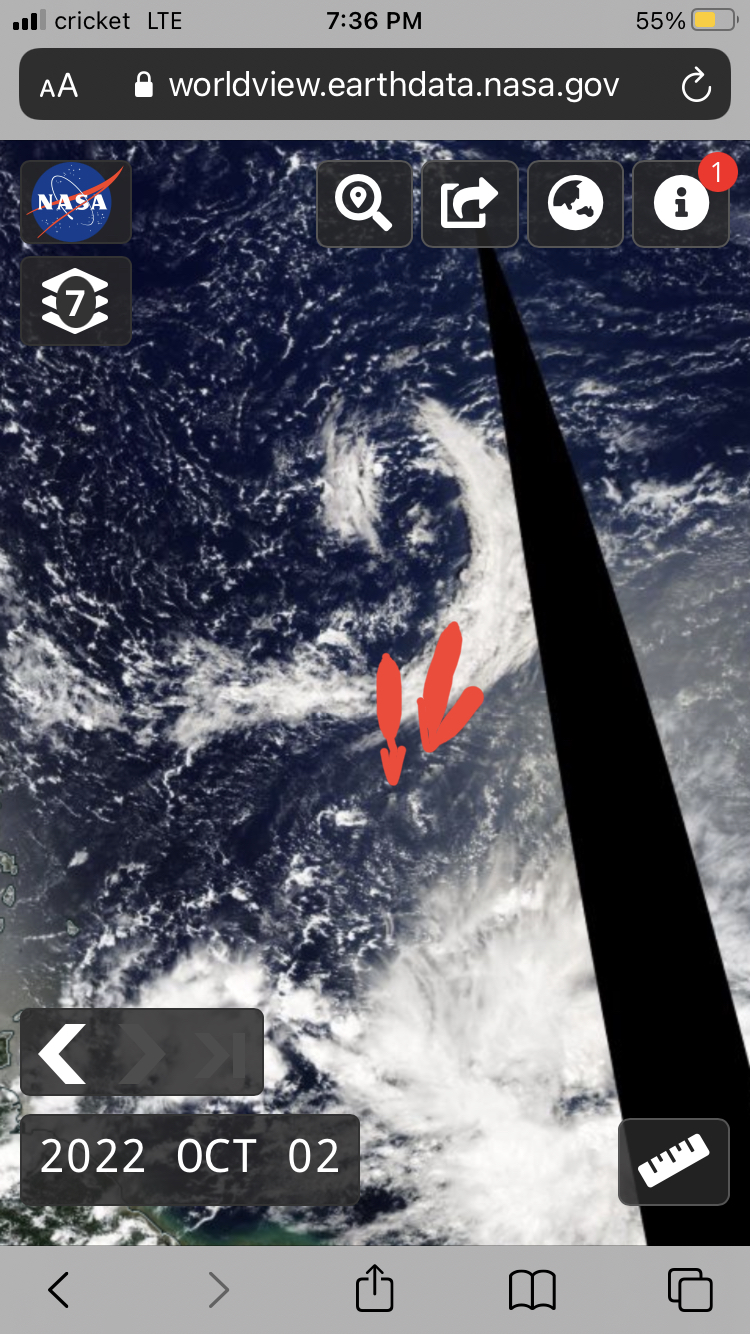The image size is (750, 1334).
Task: Open the measurement ruler tool
Action: (674, 1161)
